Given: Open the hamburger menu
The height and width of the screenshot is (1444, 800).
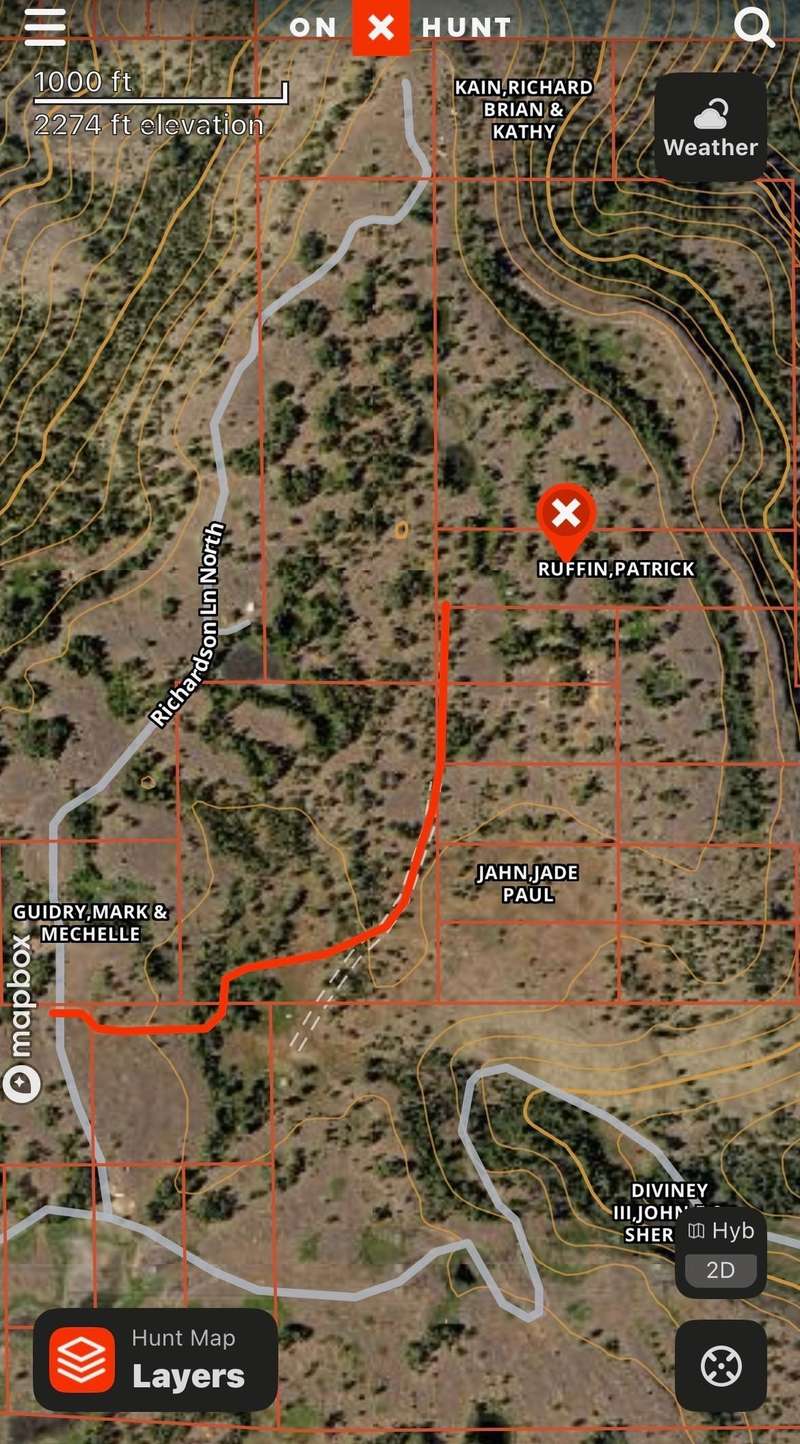Looking at the screenshot, I should 44,27.
